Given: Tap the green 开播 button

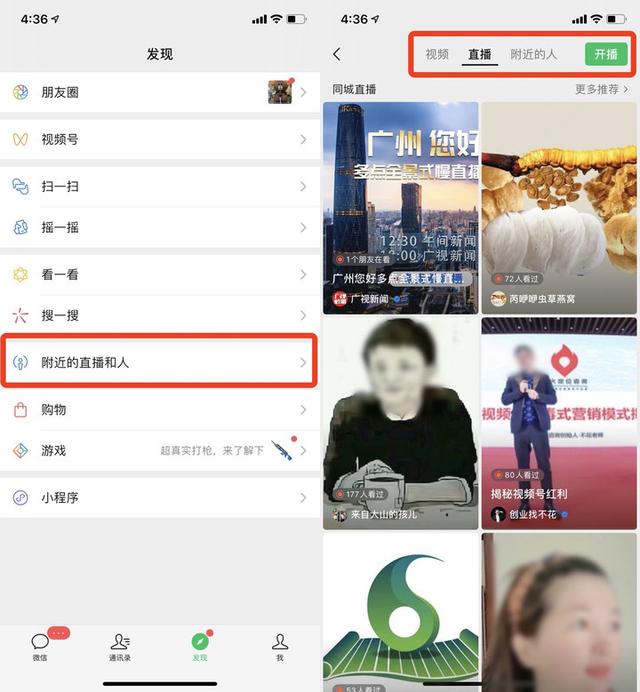Looking at the screenshot, I should point(606,54).
